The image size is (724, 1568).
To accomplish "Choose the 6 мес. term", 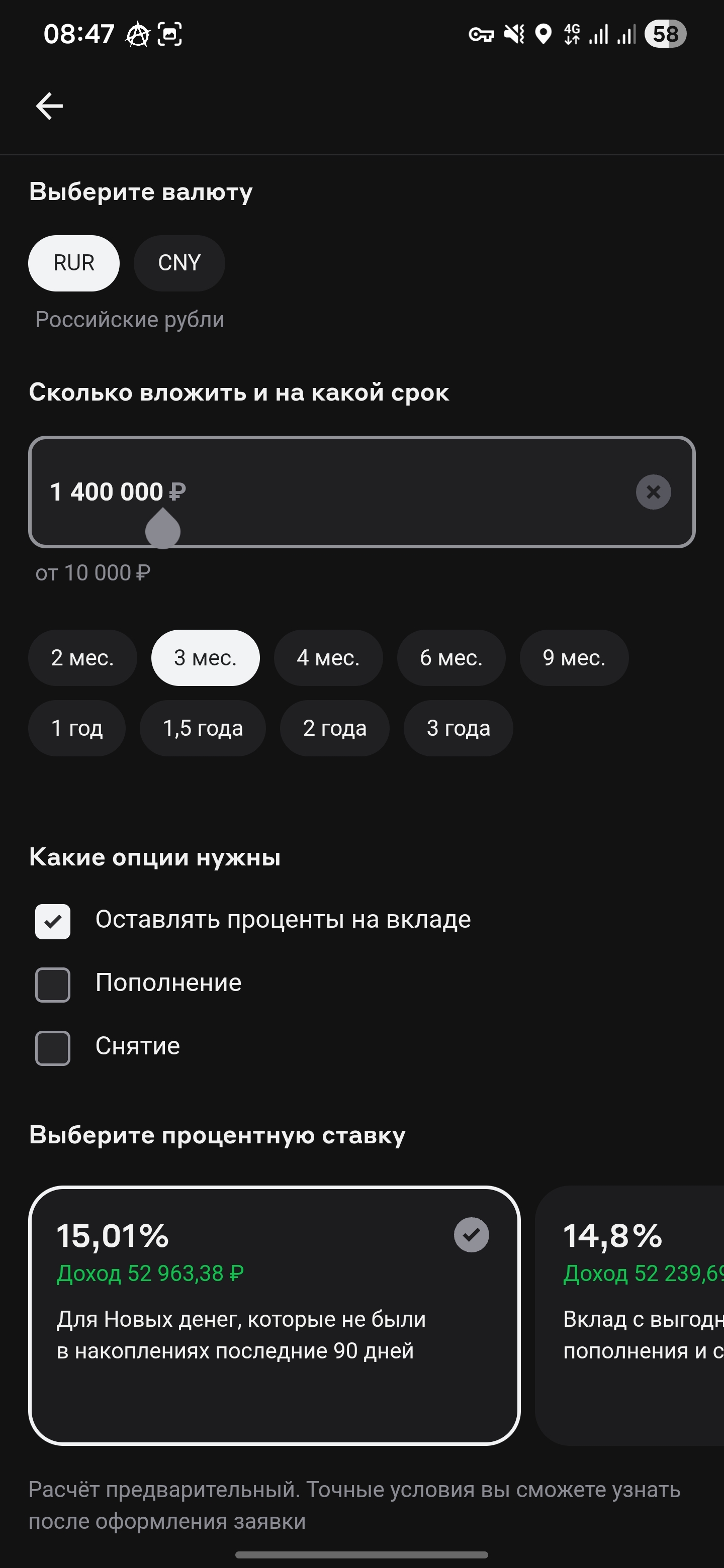I will tap(451, 658).
